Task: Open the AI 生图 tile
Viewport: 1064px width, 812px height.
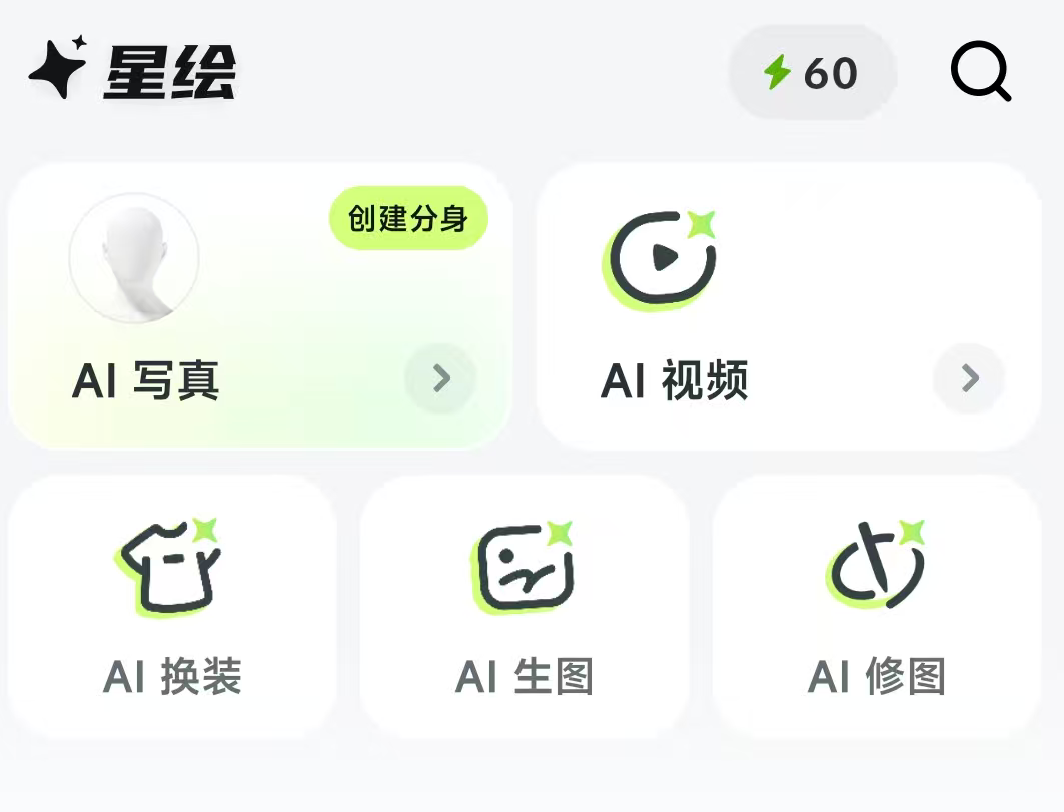Action: pyautogui.click(x=524, y=606)
